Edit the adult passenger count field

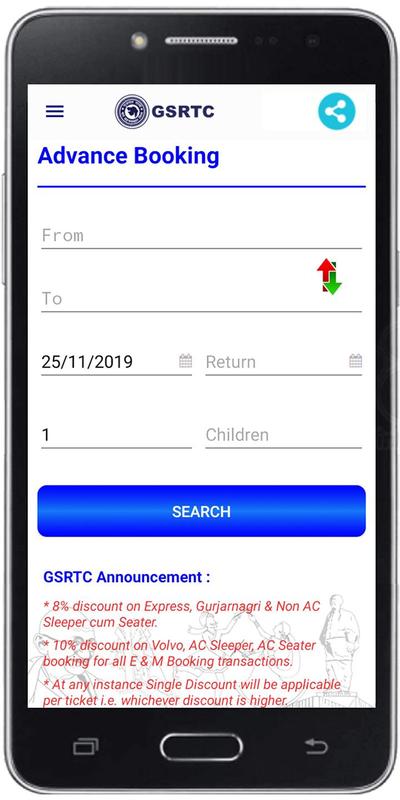point(116,435)
